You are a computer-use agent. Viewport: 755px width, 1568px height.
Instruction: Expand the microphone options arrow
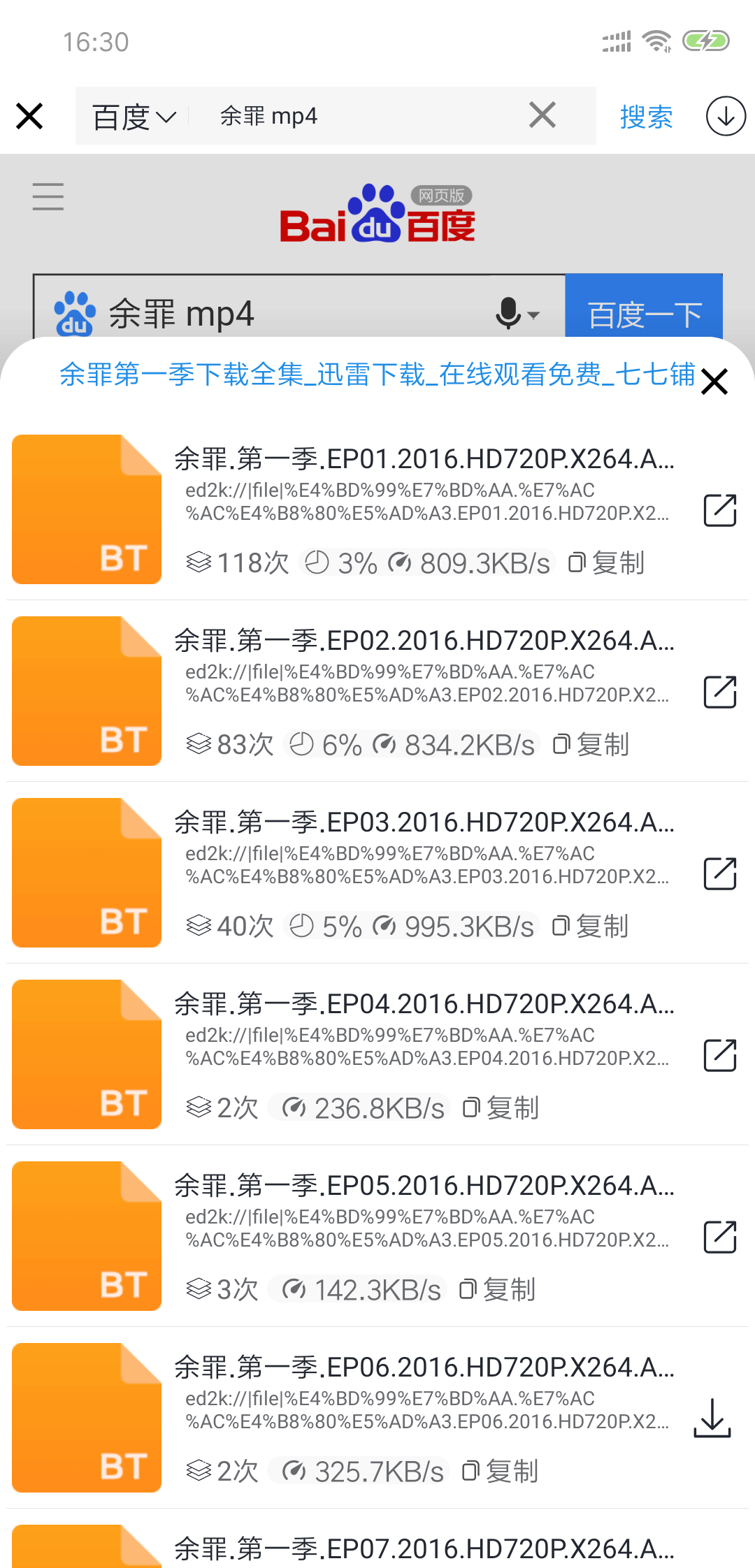533,316
